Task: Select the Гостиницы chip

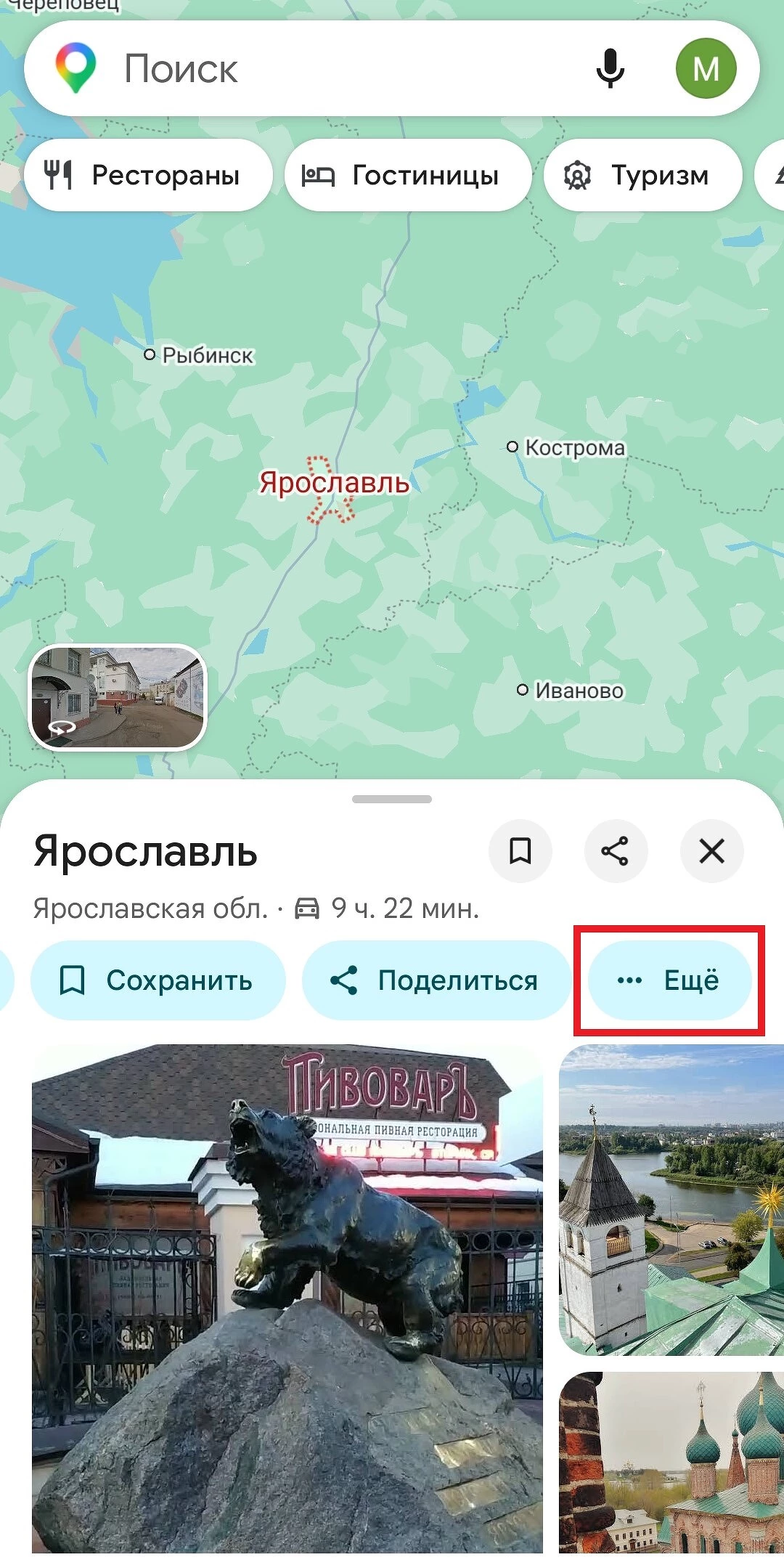Action: pyautogui.click(x=408, y=175)
